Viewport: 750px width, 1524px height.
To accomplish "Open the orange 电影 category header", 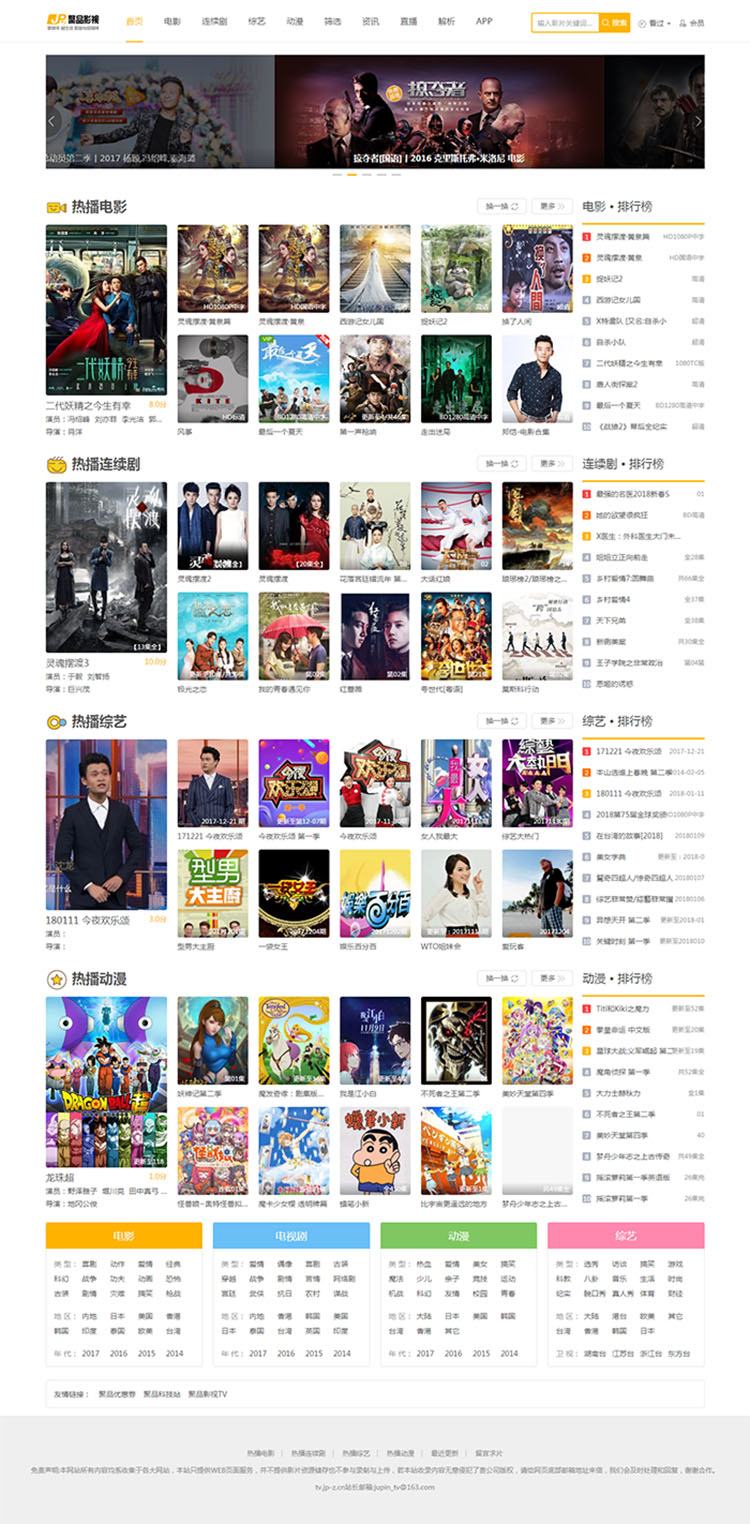I will coord(124,1235).
